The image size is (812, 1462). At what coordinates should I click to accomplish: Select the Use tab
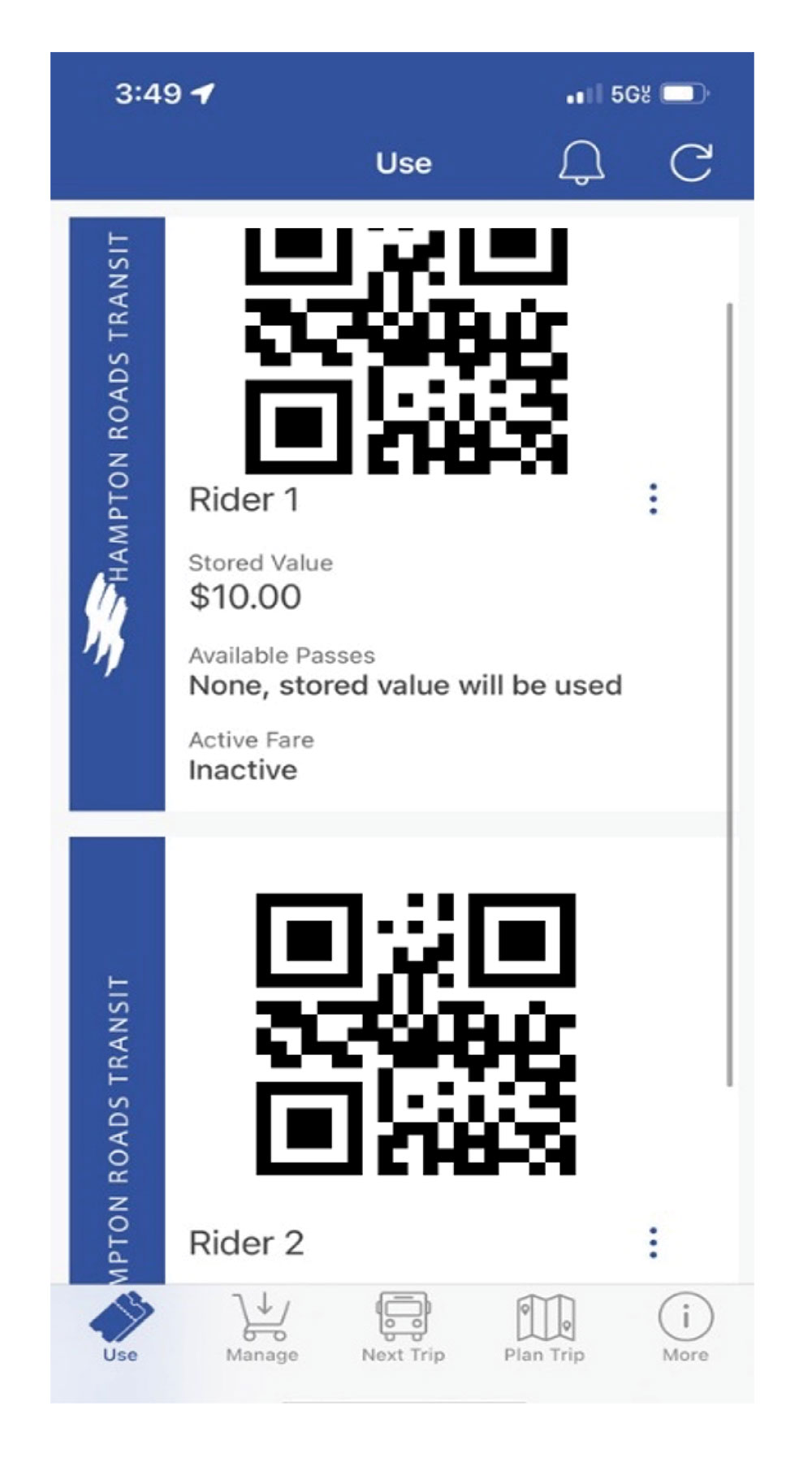click(x=120, y=1327)
